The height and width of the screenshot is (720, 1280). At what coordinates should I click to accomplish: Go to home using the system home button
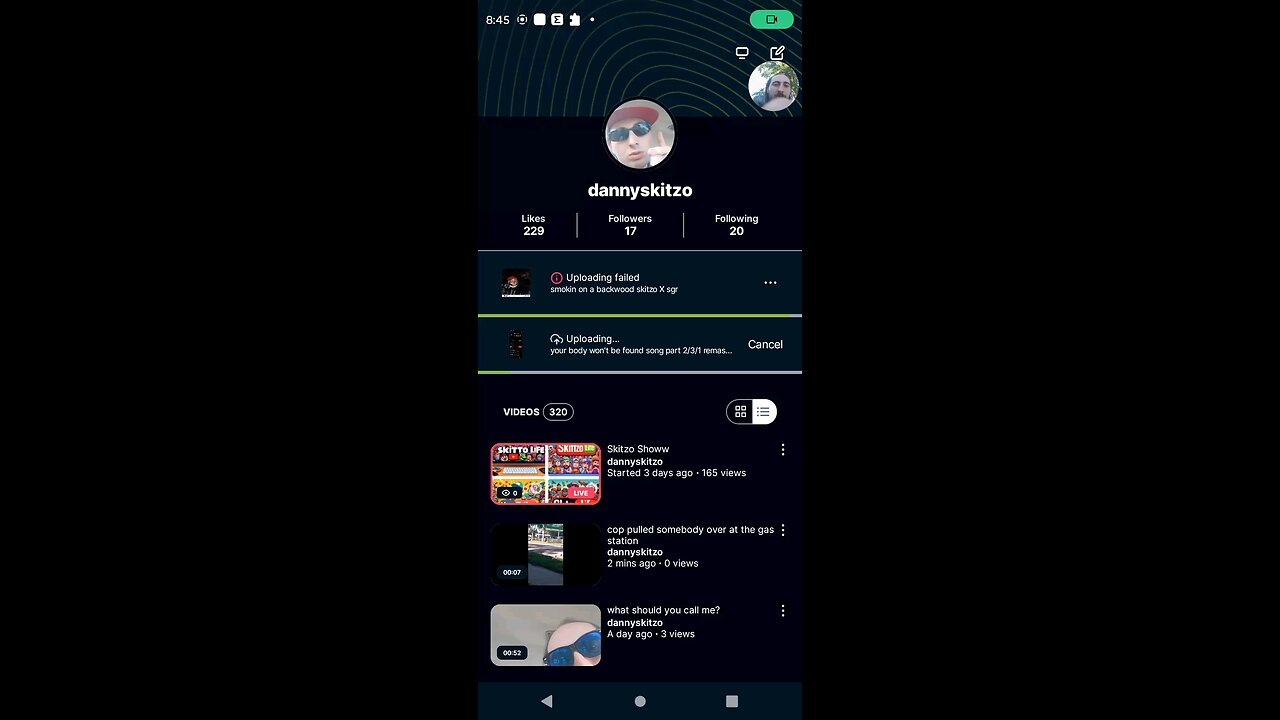[640, 701]
